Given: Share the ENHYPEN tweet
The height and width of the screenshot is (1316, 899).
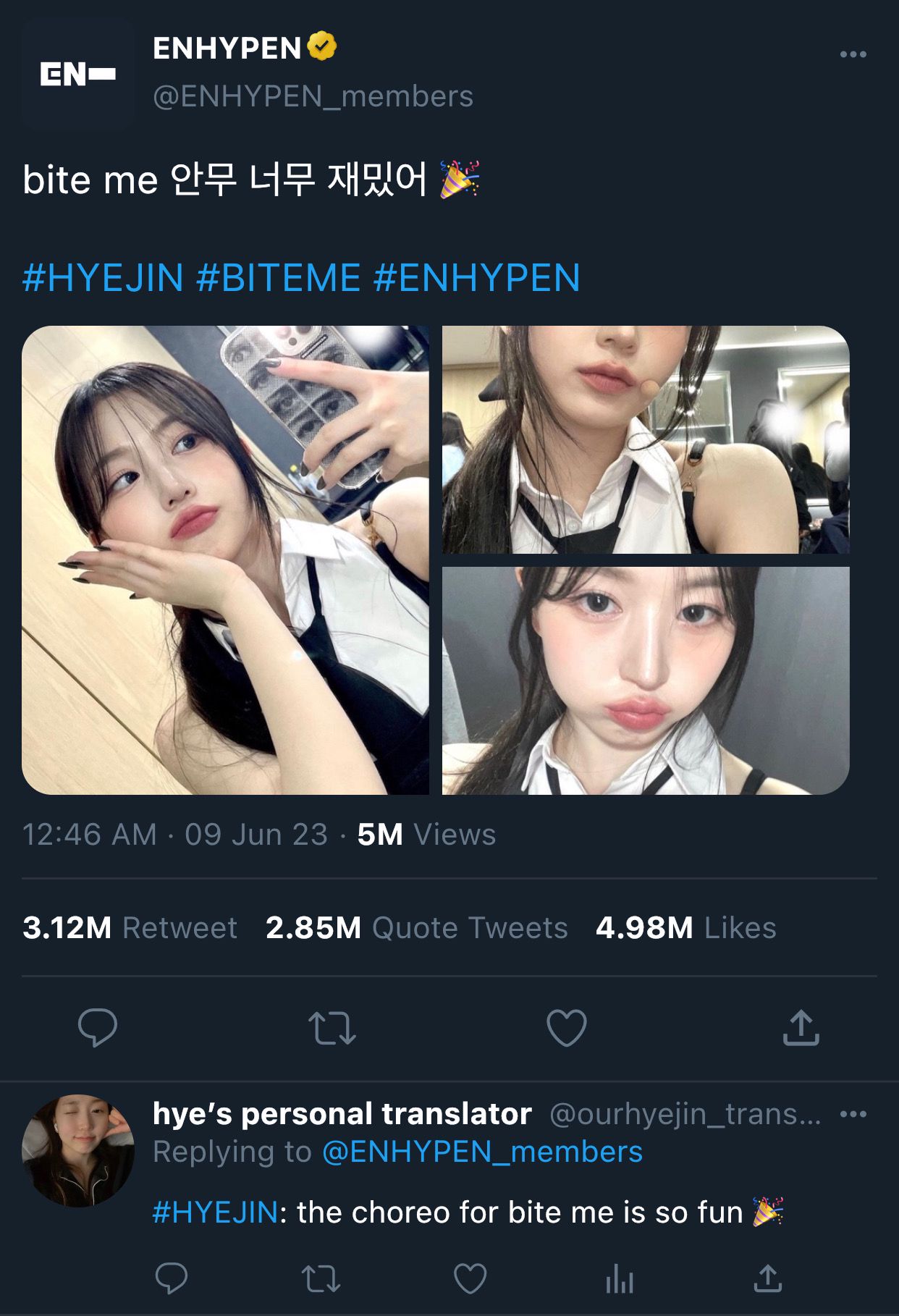Looking at the screenshot, I should tap(801, 1028).
